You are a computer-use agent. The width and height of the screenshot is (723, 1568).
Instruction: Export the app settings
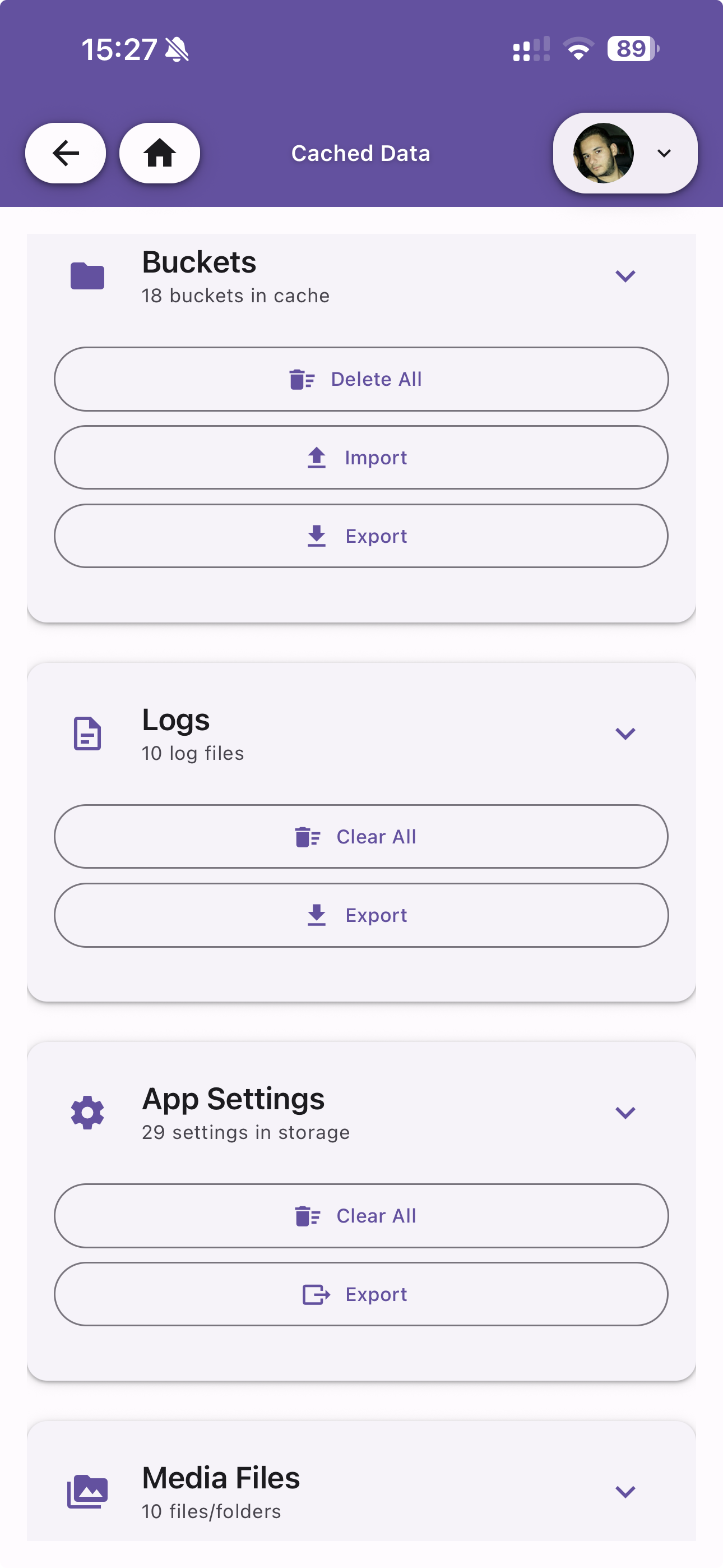click(361, 1295)
